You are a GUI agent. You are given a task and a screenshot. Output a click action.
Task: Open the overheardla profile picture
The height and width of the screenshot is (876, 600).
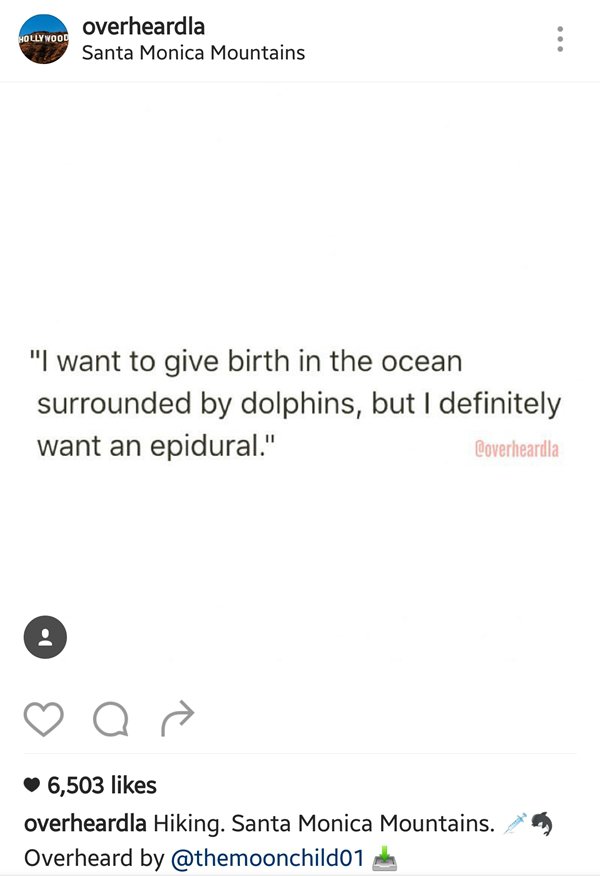click(44, 39)
